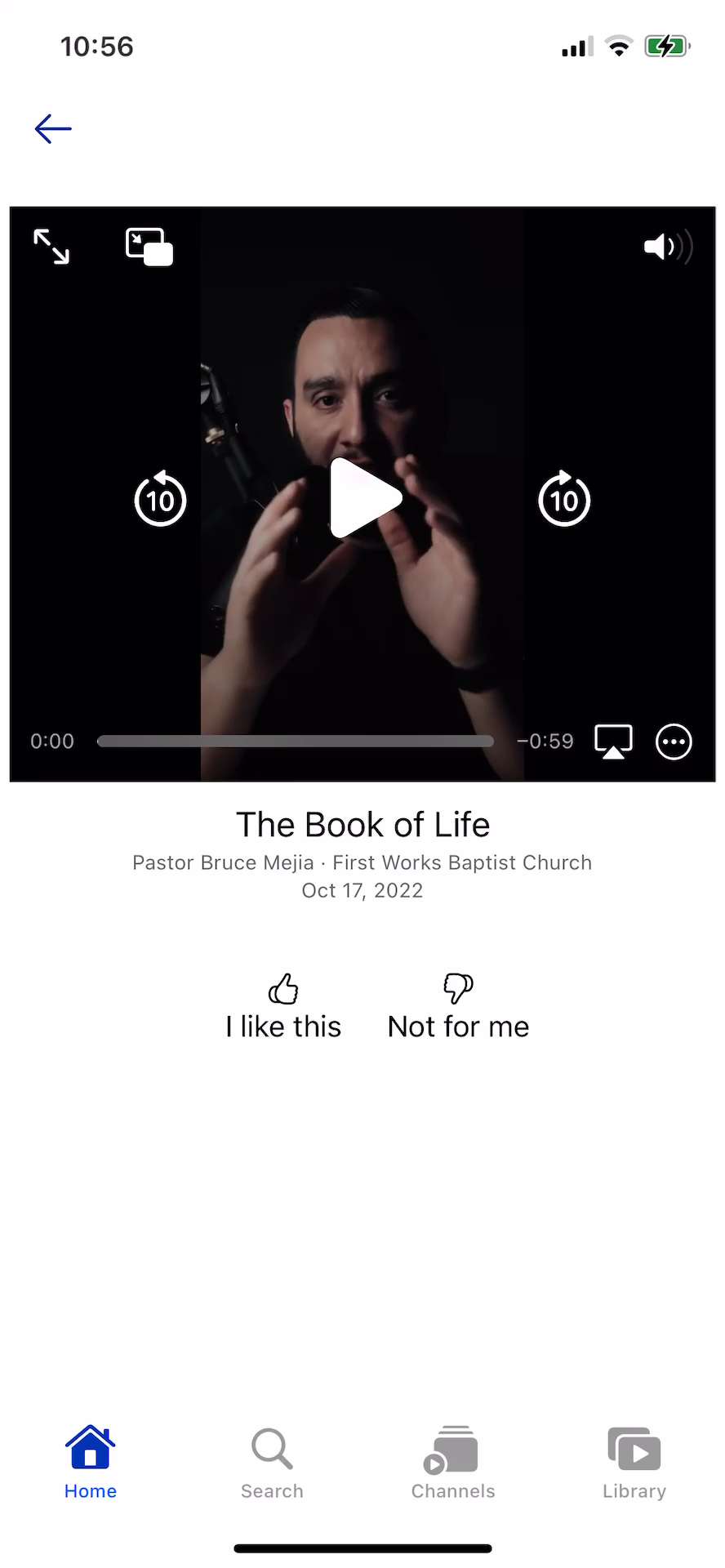
Task: Mark the video with I like this
Action: point(283,1007)
